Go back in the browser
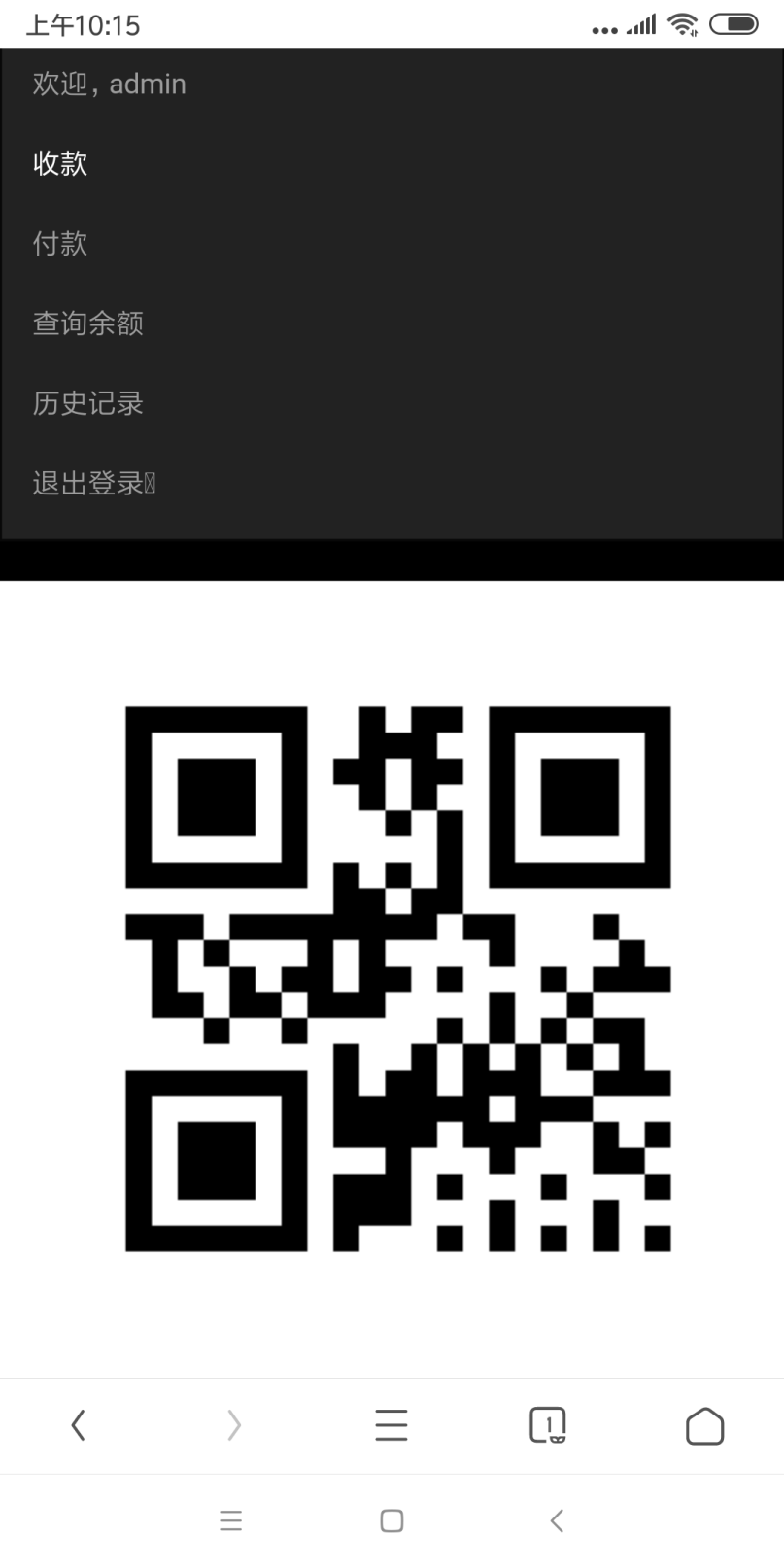 point(79,1425)
